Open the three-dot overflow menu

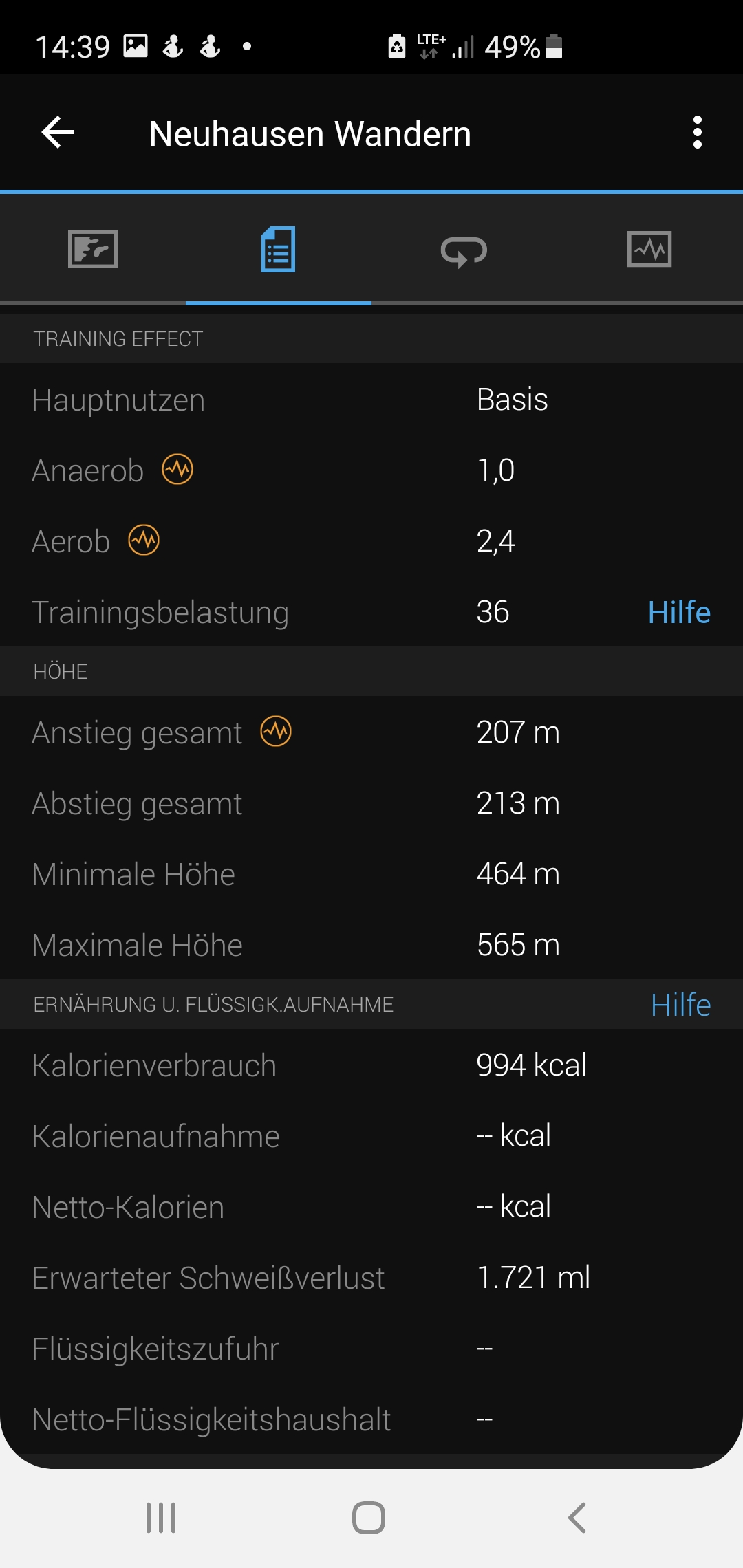[697, 132]
